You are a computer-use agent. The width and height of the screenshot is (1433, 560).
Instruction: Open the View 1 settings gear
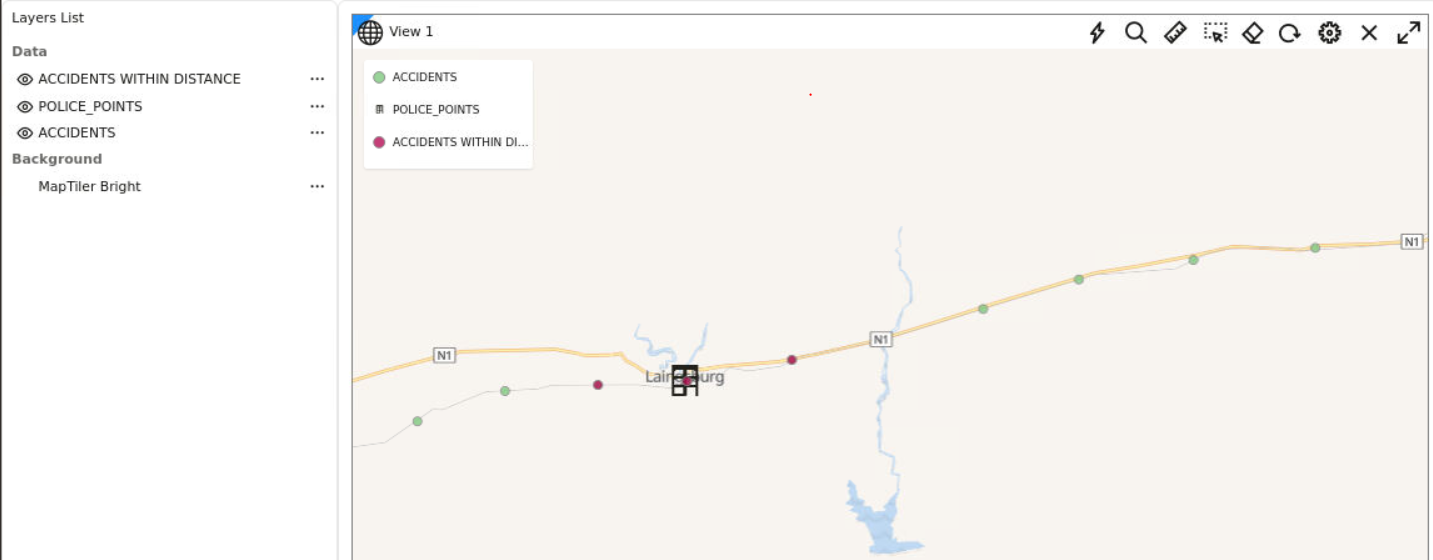[1329, 33]
